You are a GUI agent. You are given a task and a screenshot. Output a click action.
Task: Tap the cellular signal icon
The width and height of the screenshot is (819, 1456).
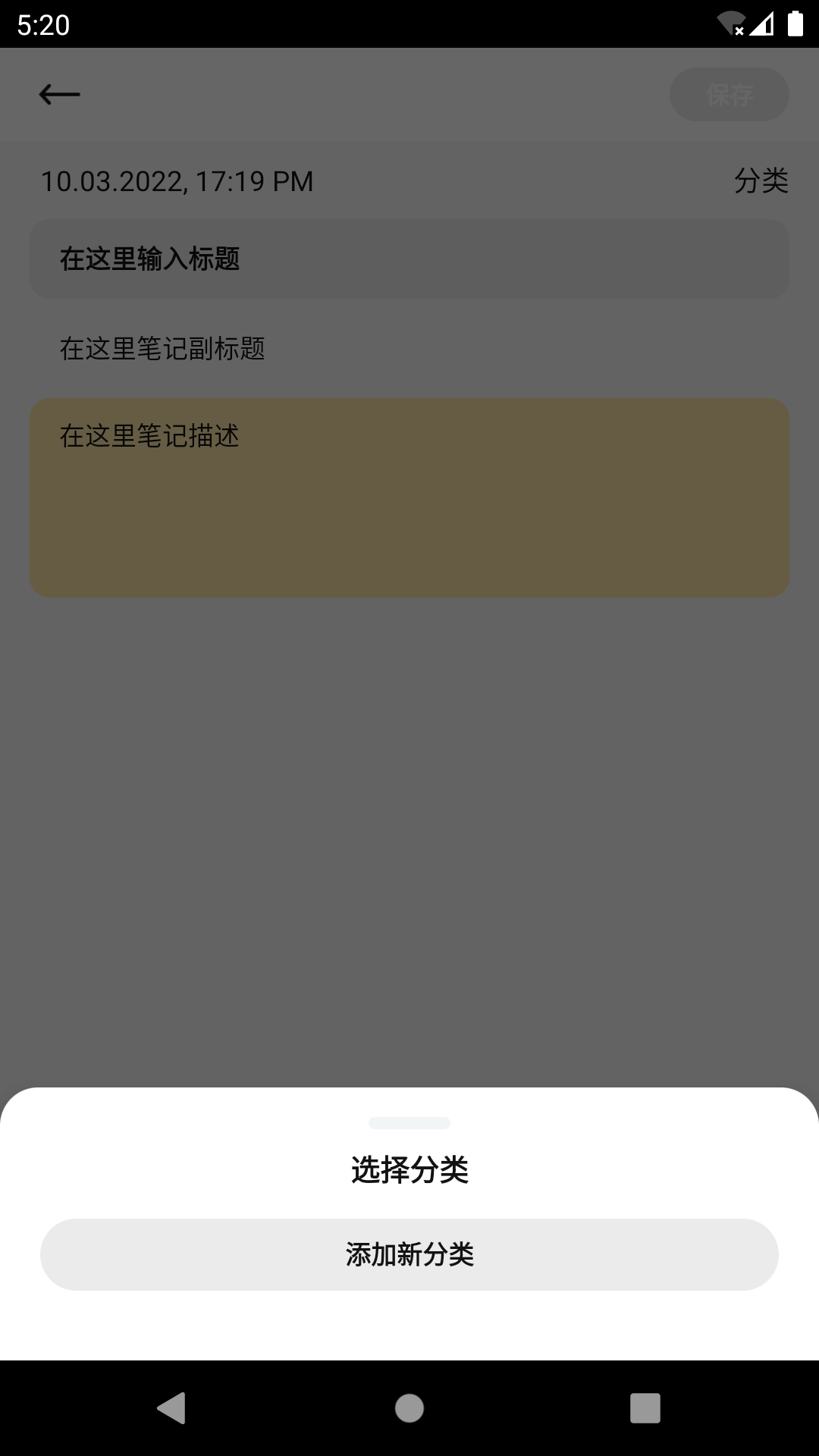764,24
